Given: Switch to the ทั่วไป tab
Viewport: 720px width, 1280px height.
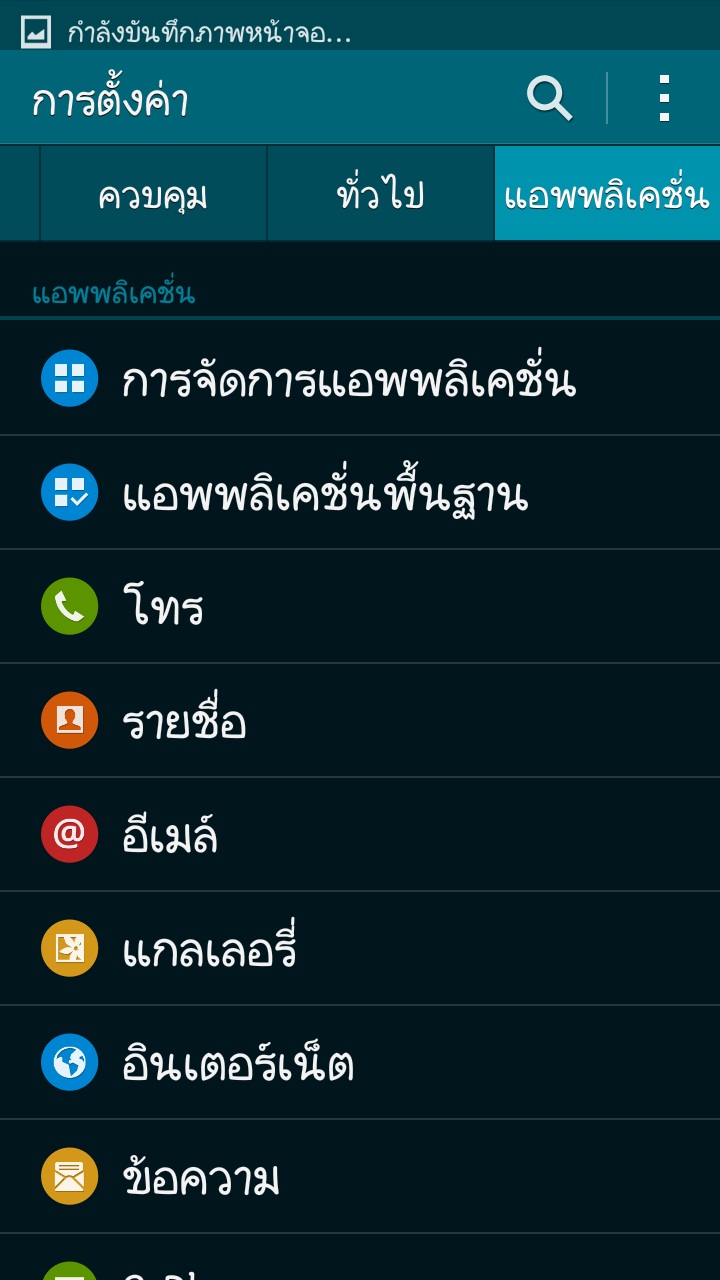Looking at the screenshot, I should 381,194.
